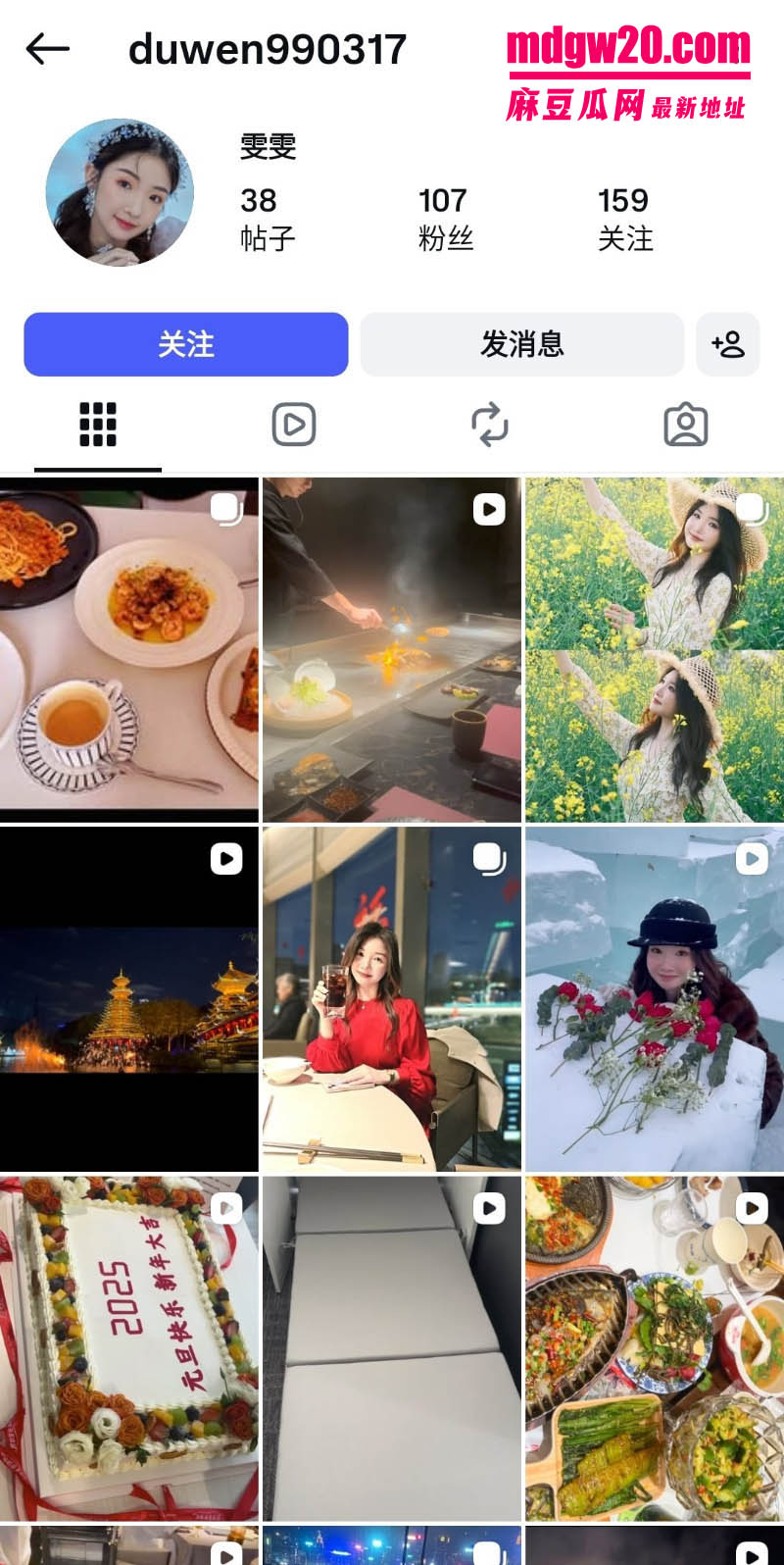Screen dimensions: 784x1565
Task: Tap 发消息 to send a message
Action: point(522,344)
